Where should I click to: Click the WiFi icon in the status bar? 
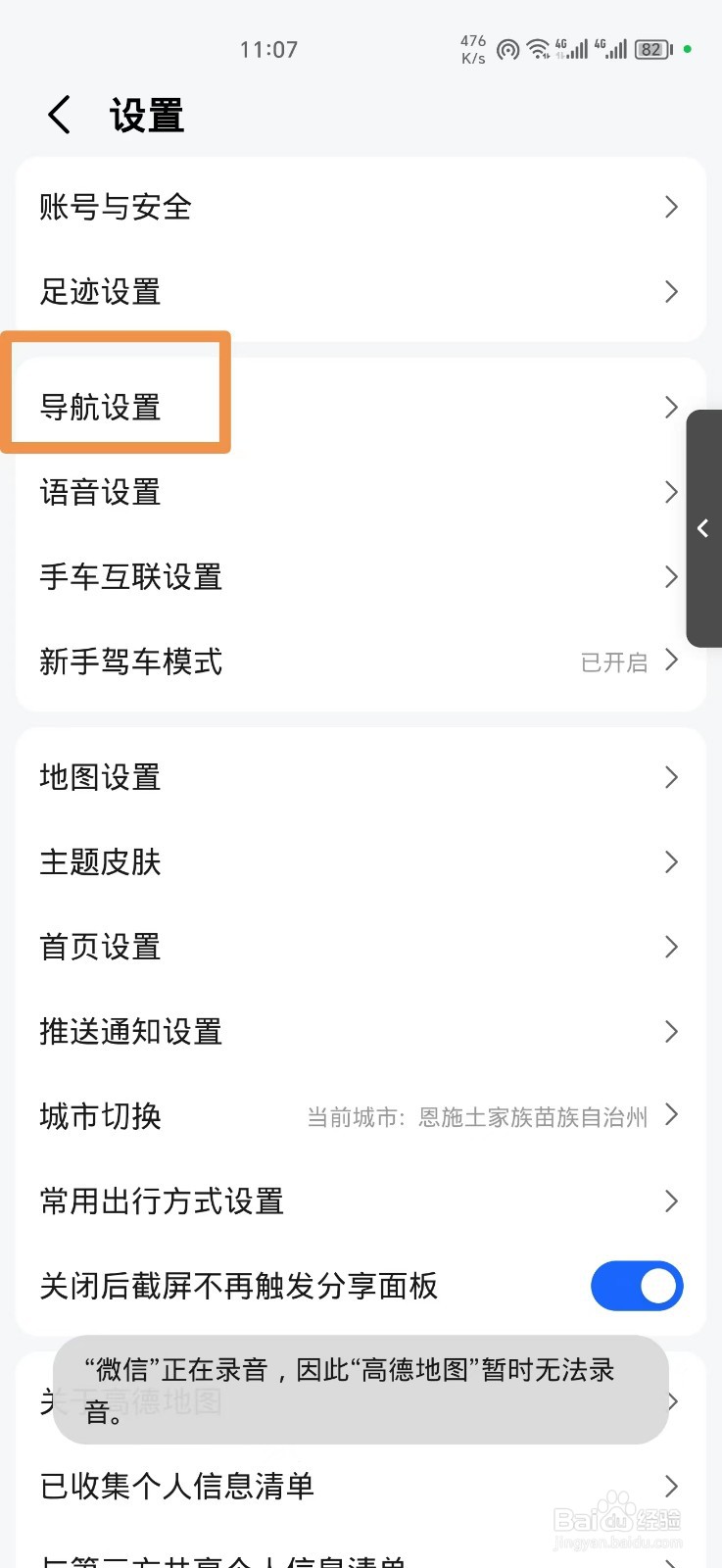[538, 49]
